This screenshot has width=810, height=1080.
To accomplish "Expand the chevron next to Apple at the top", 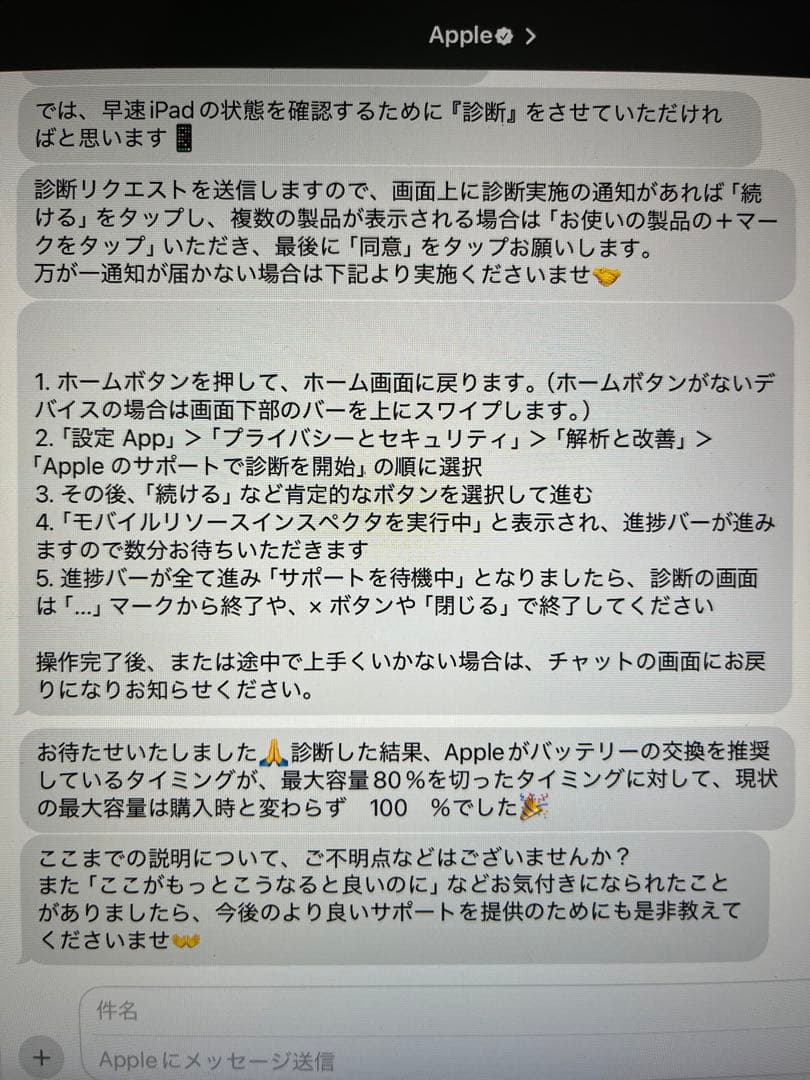I will coord(528,36).
